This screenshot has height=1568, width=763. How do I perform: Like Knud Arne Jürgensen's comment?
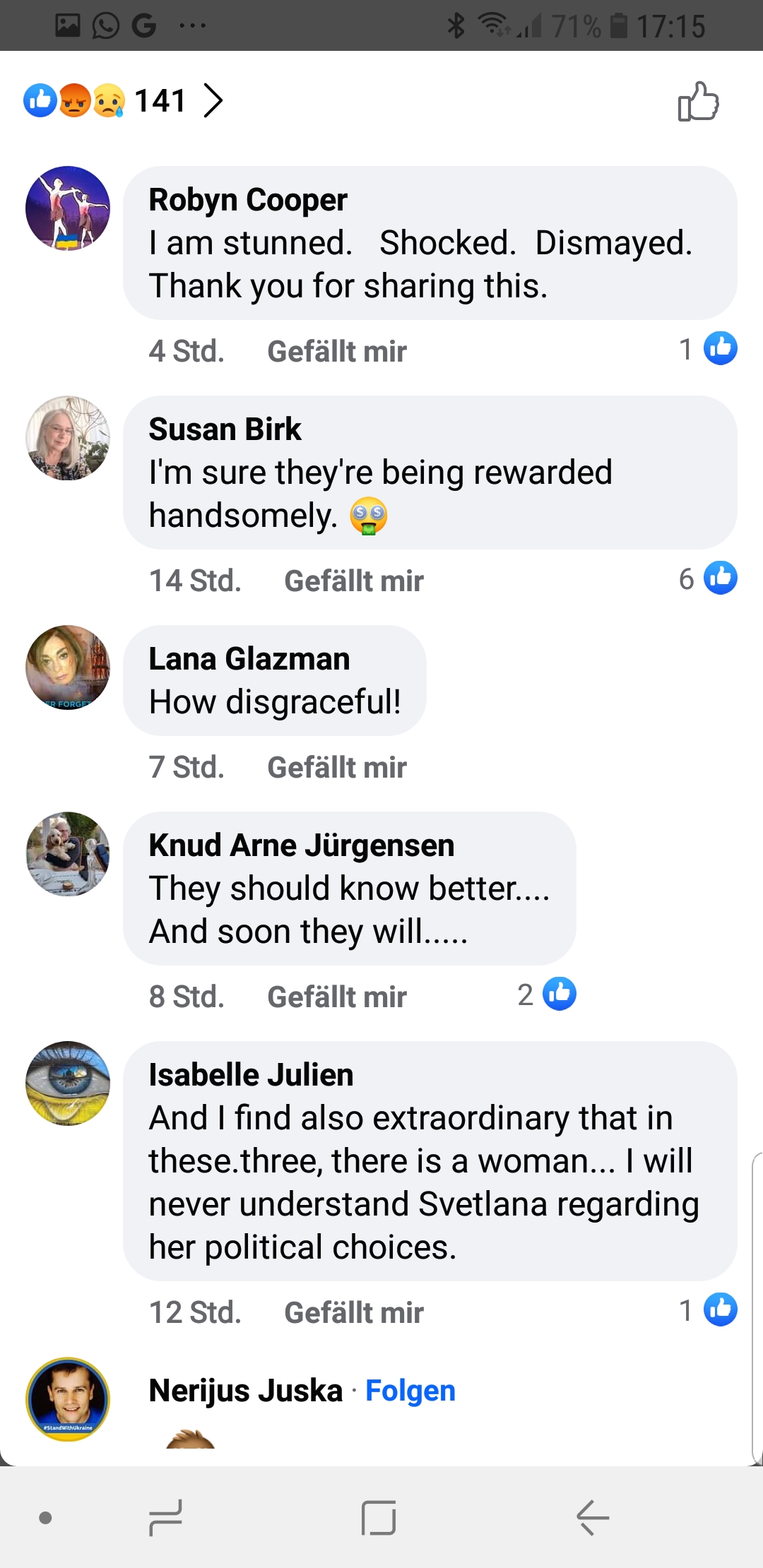coord(337,997)
